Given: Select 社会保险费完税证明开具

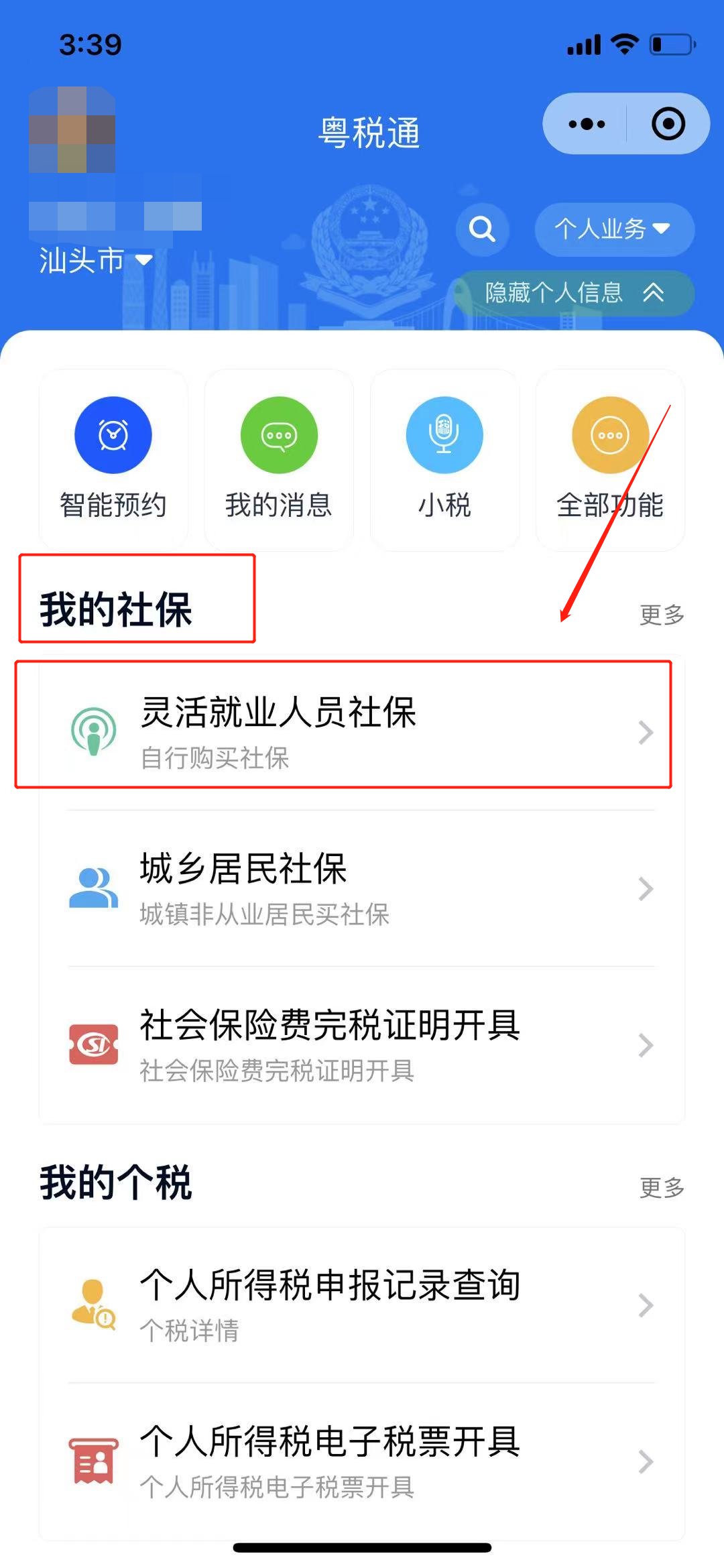Looking at the screenshot, I should (362, 1044).
